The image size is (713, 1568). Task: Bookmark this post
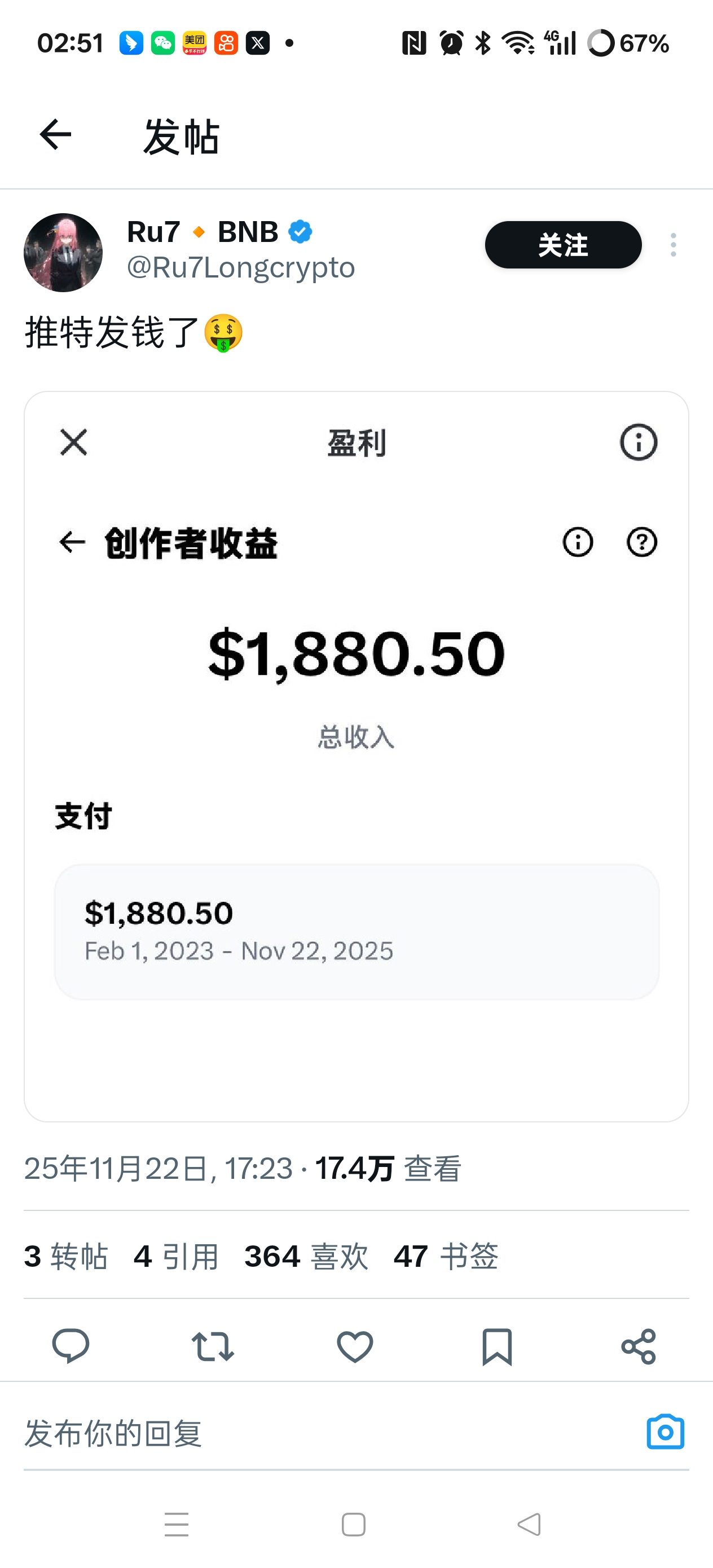497,1346
